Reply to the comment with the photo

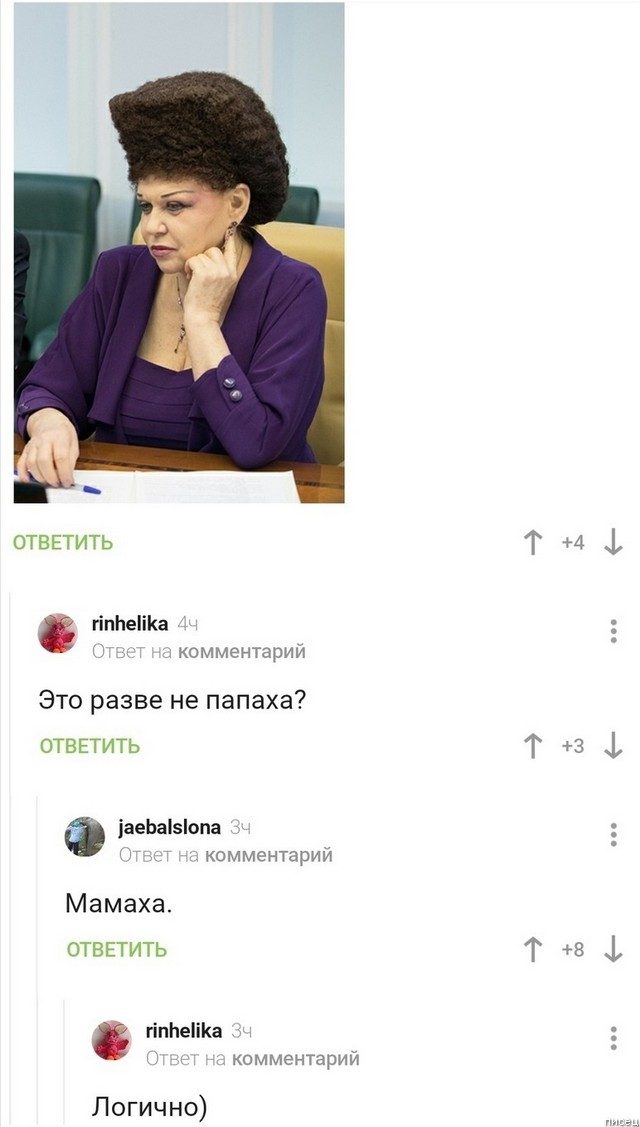(63, 543)
